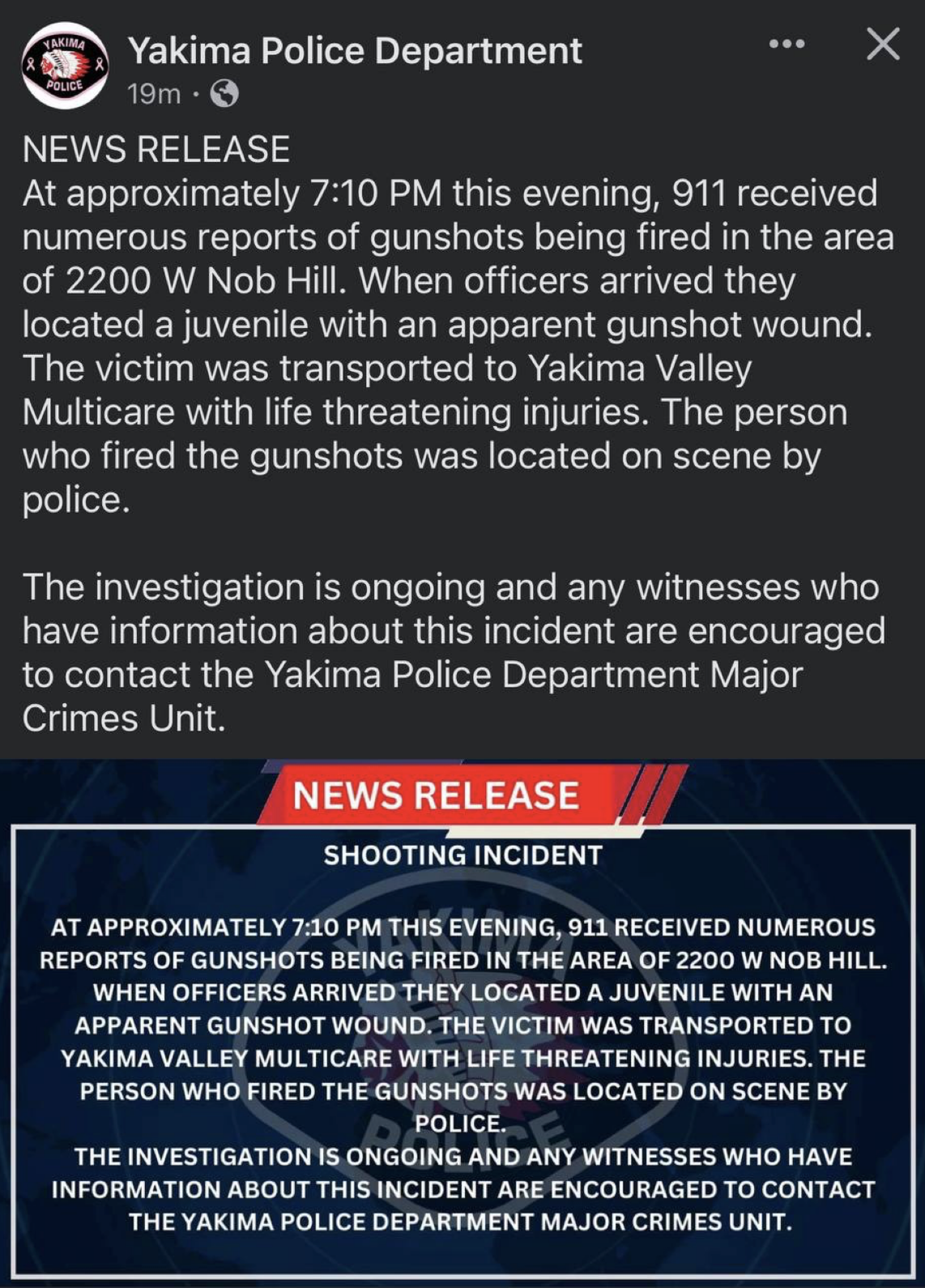
Task: Open the post's three-dot options menu
Action: (x=786, y=45)
